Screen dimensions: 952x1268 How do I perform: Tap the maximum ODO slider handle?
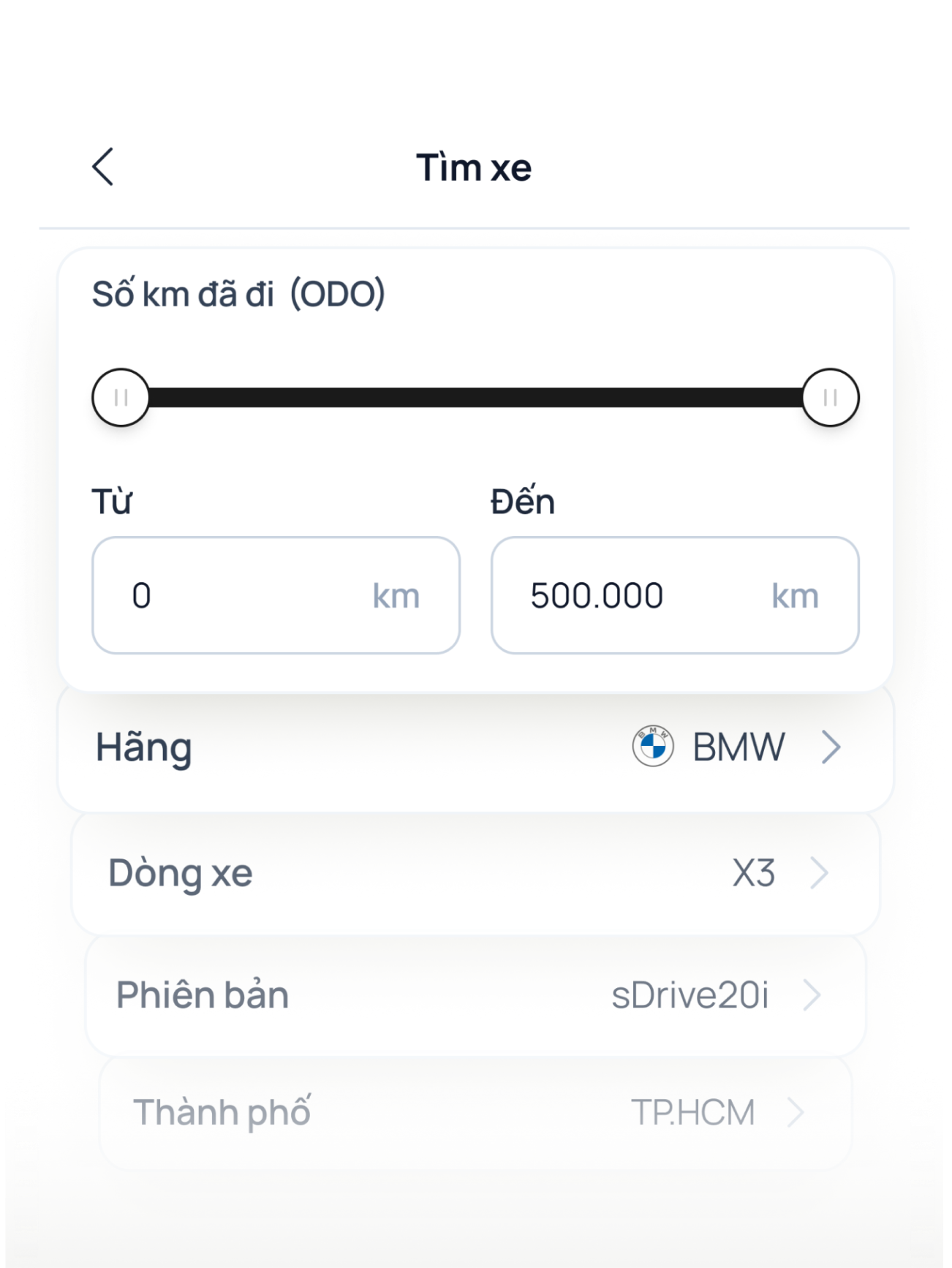(x=830, y=397)
